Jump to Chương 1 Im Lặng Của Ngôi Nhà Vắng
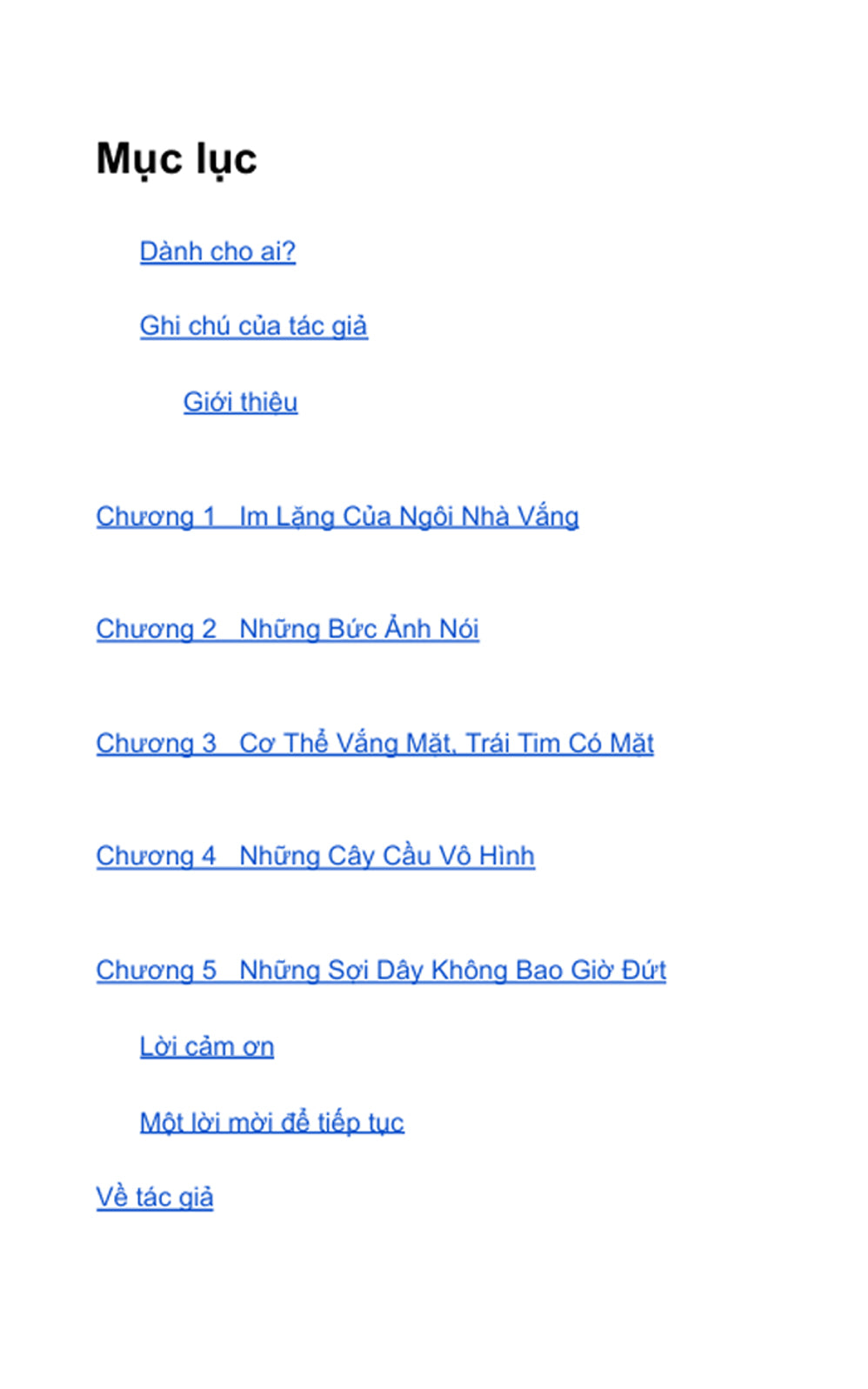The image size is (868, 1389). pos(337,517)
